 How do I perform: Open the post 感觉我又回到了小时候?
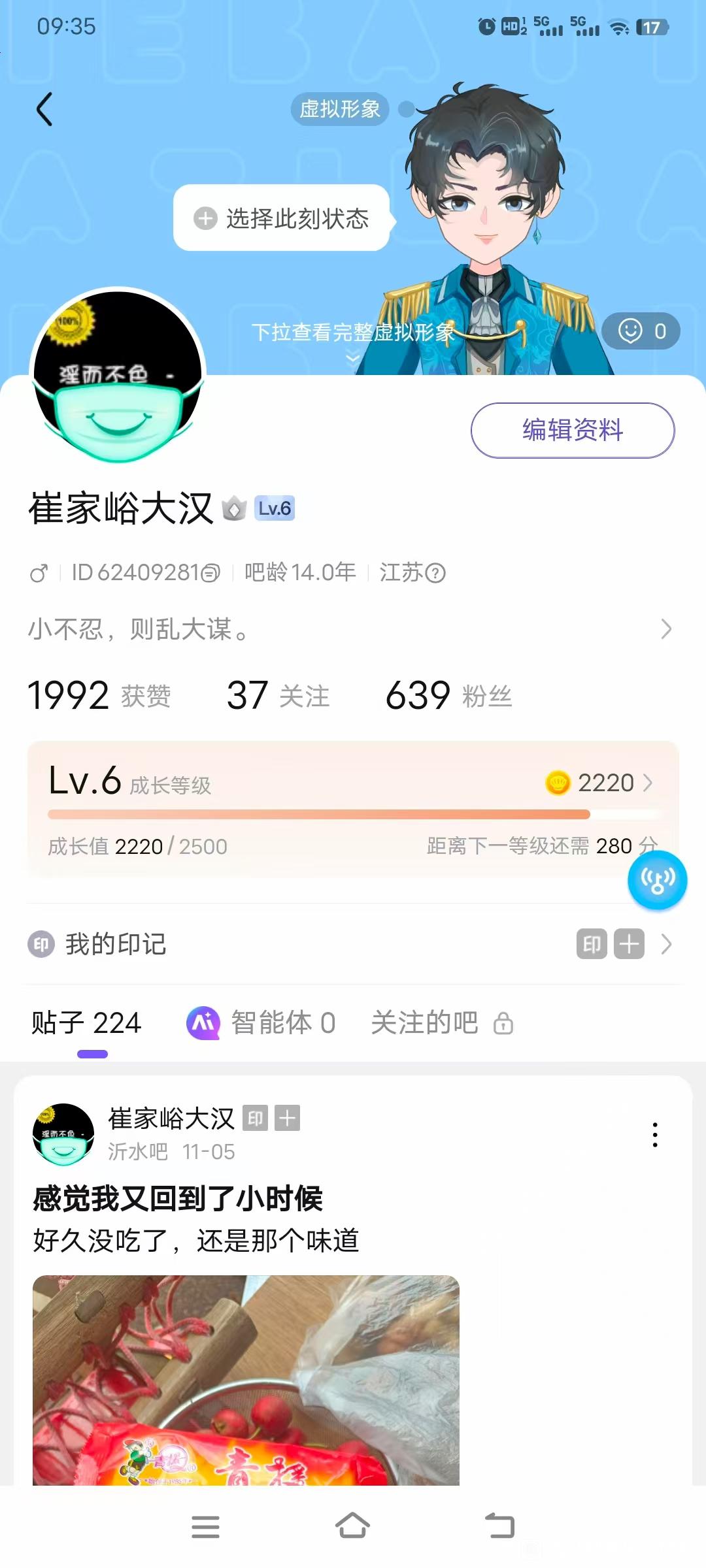178,1199
